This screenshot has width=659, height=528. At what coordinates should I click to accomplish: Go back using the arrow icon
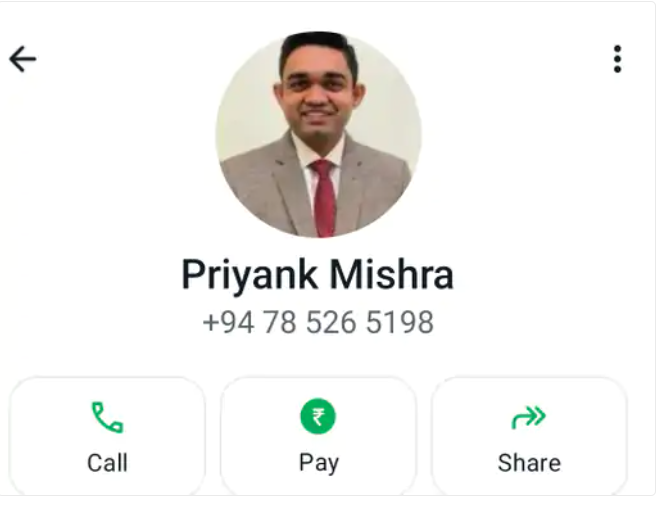point(22,60)
